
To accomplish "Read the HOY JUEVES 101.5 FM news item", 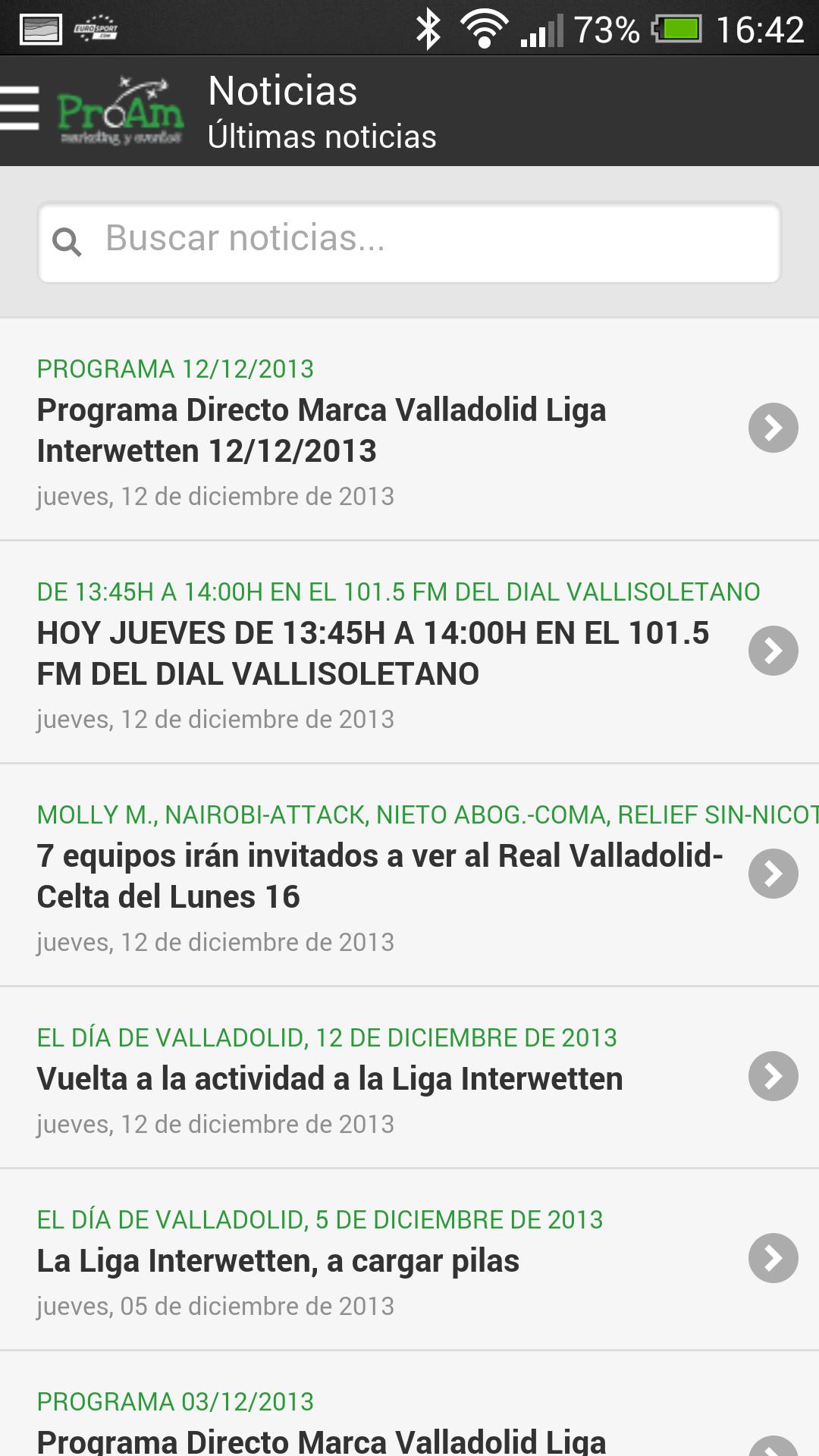I will tap(379, 652).
